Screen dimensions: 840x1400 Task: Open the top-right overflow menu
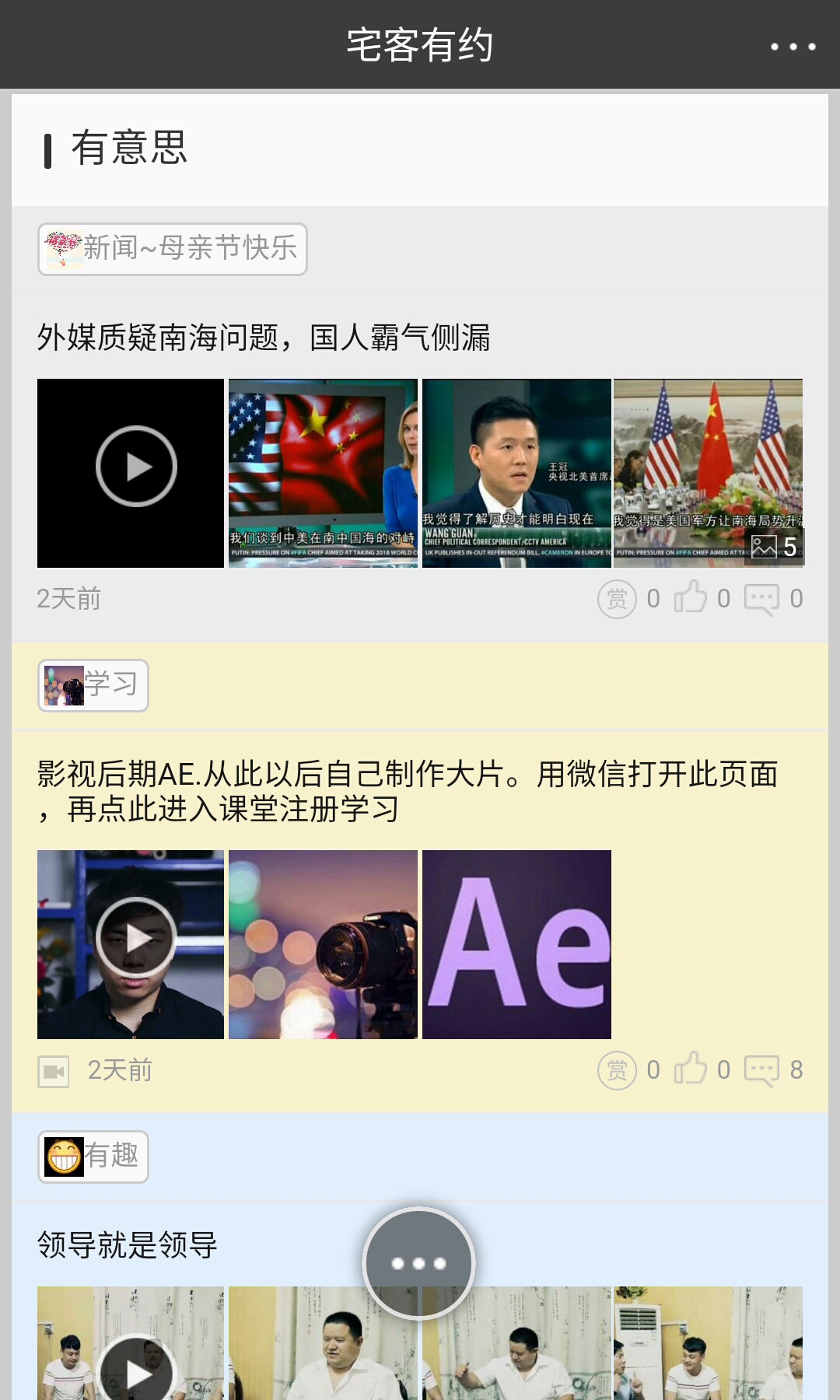(793, 47)
